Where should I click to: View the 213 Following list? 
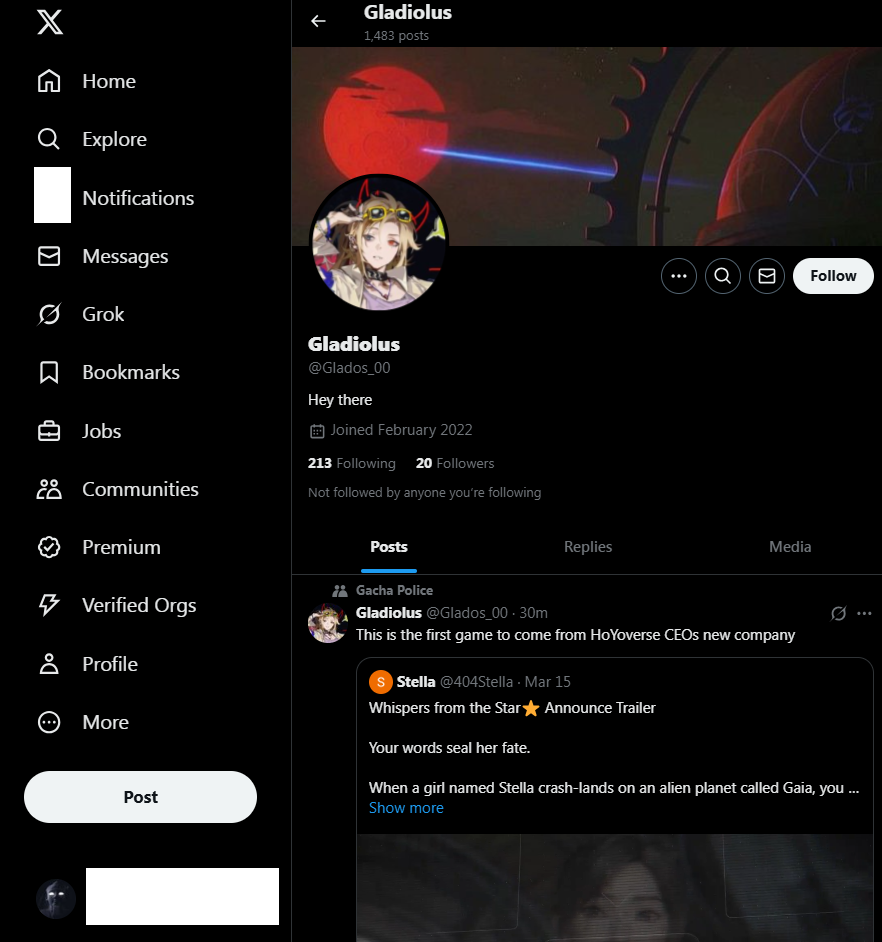352,463
